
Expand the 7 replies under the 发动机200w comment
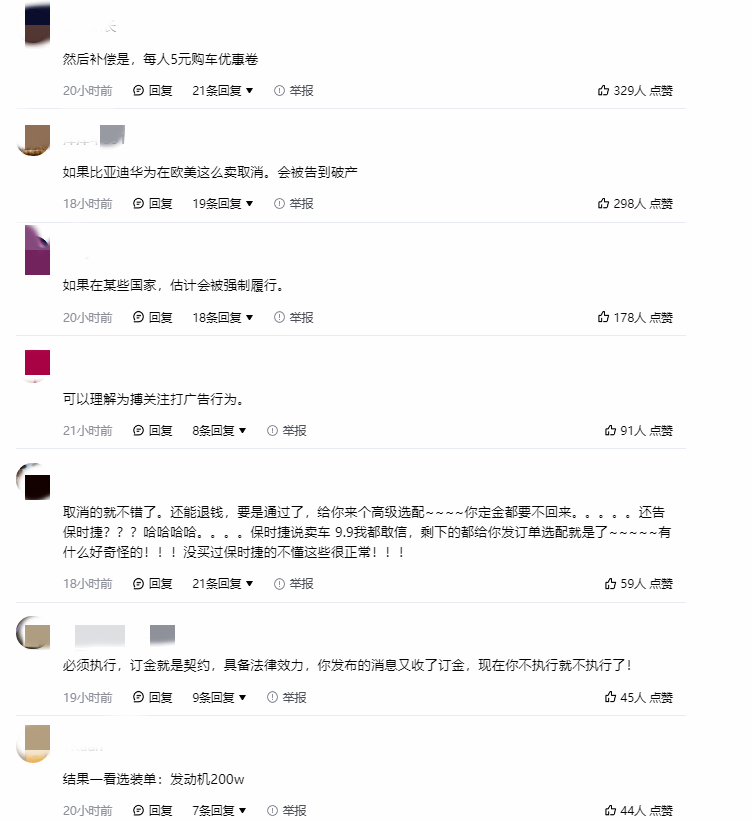click(219, 810)
